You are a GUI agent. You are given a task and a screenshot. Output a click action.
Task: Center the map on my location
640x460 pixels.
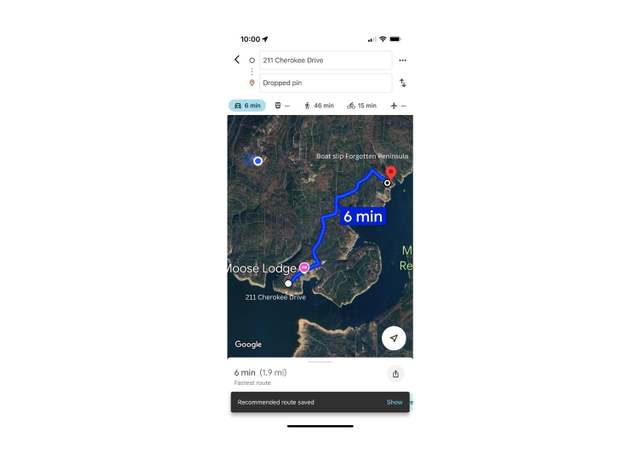coord(394,338)
